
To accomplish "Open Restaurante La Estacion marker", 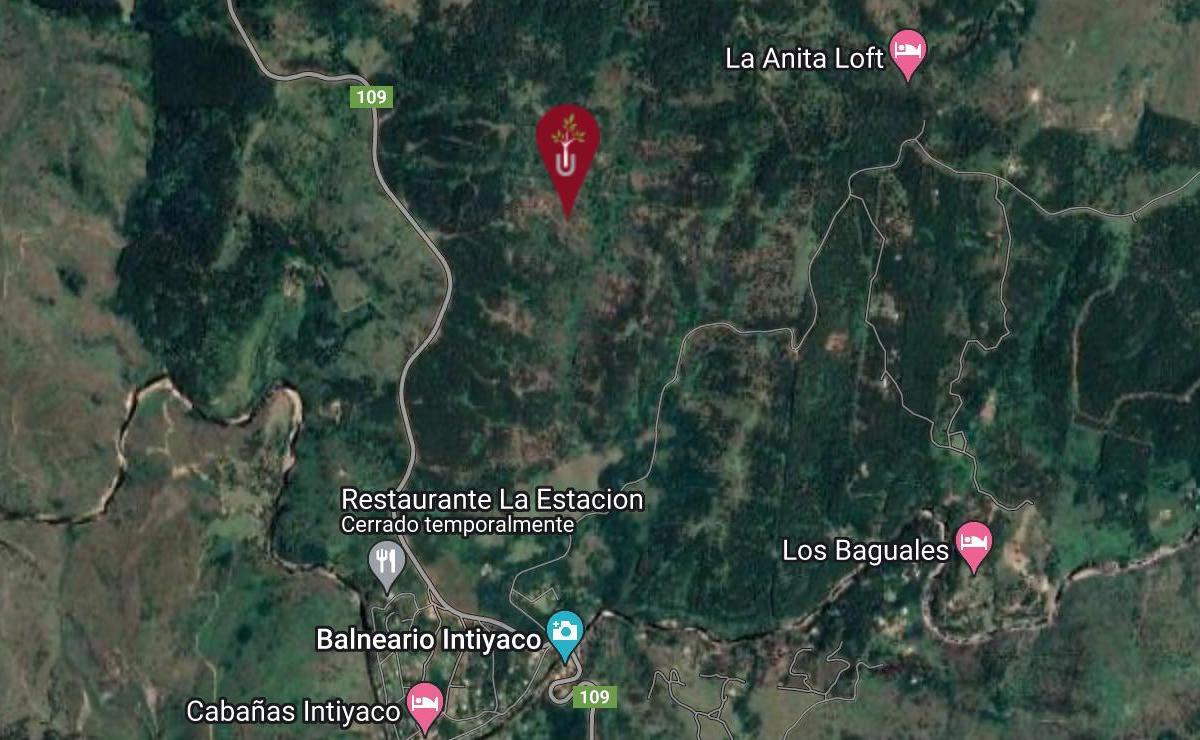I will point(385,562).
